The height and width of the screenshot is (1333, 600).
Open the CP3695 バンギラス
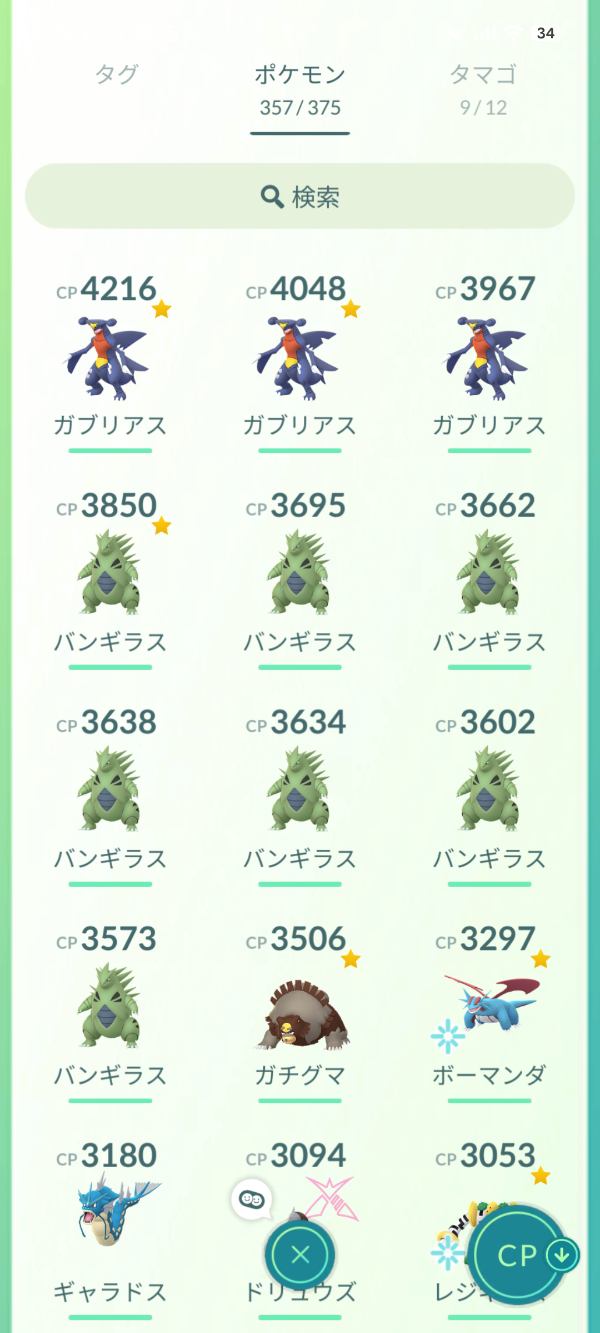click(300, 575)
